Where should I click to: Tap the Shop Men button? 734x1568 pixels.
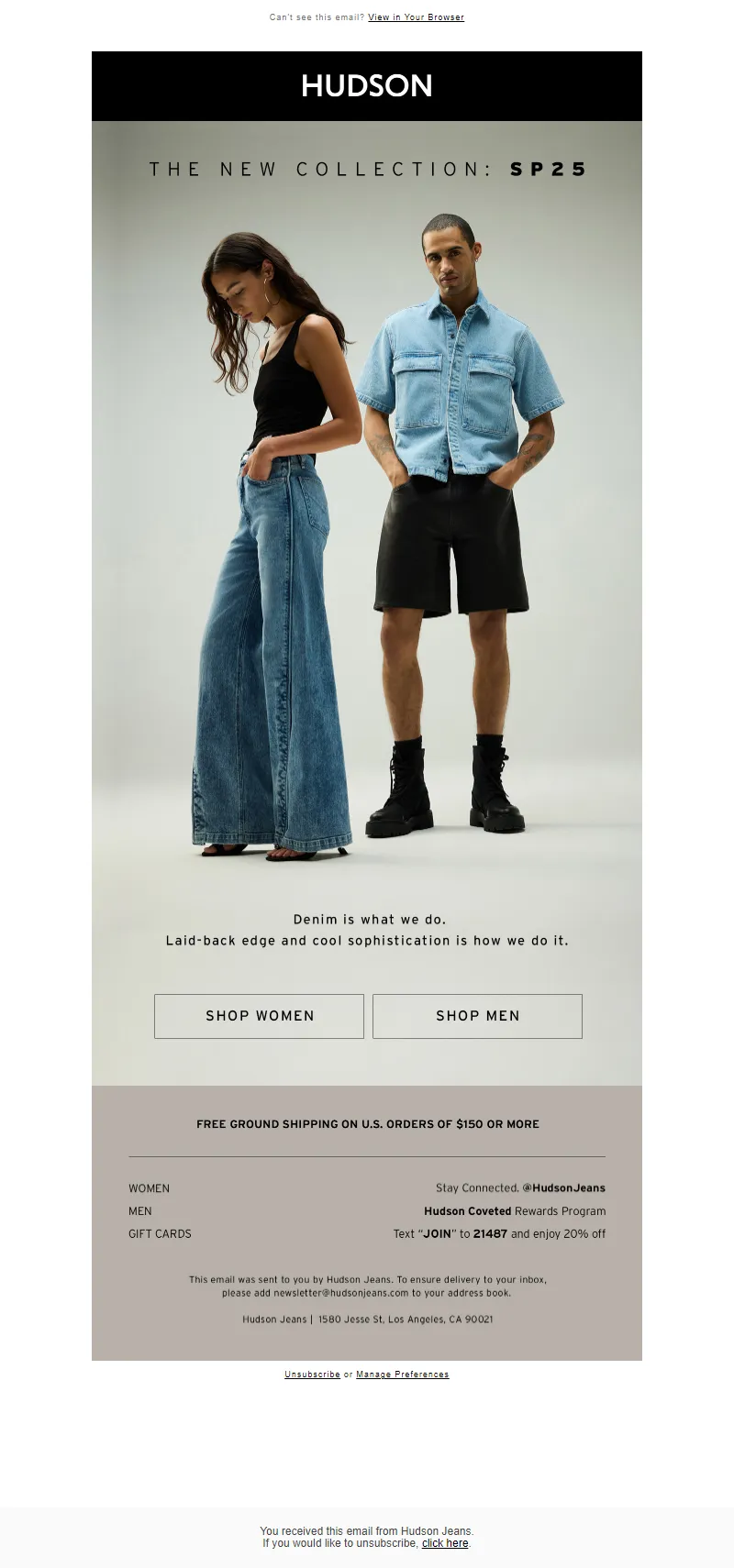click(477, 1016)
